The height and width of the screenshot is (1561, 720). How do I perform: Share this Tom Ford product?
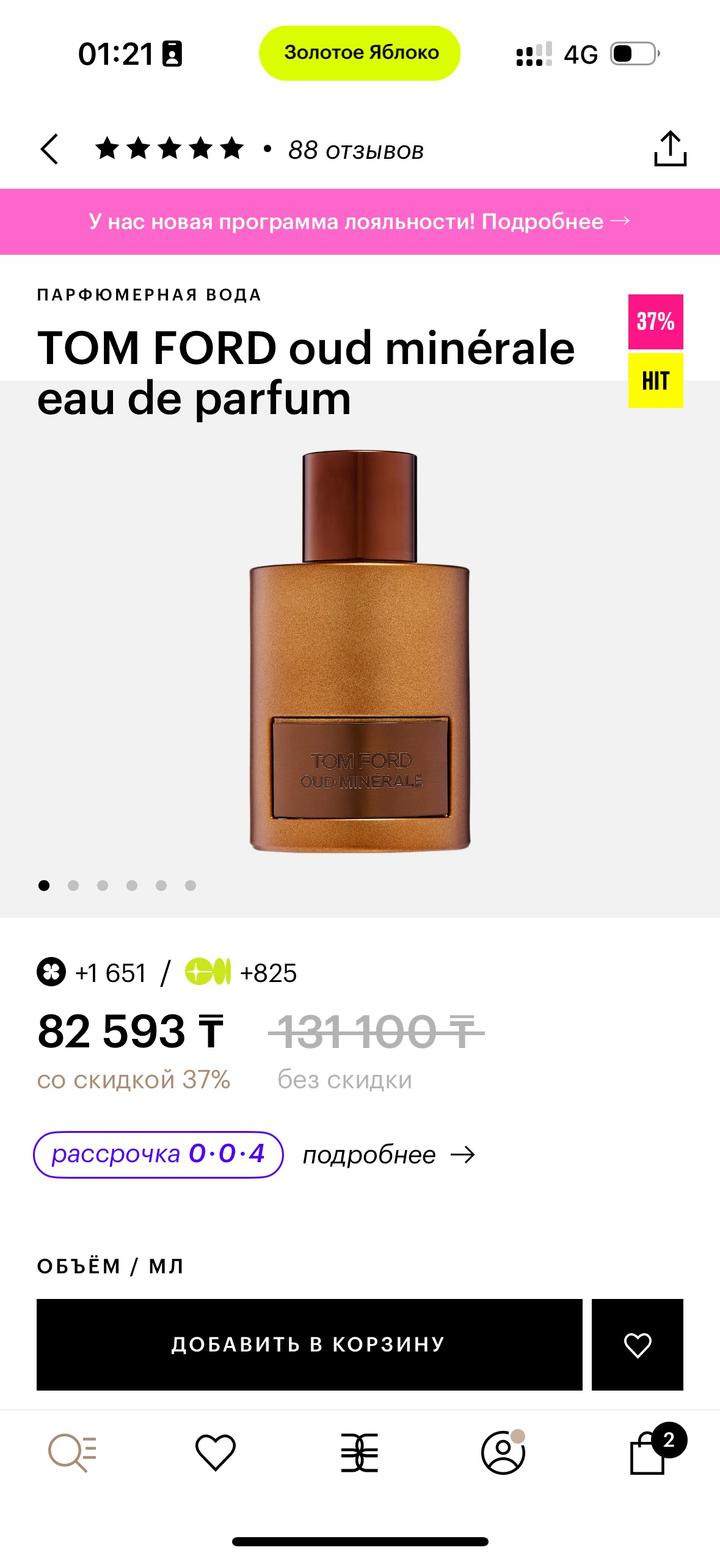(669, 149)
